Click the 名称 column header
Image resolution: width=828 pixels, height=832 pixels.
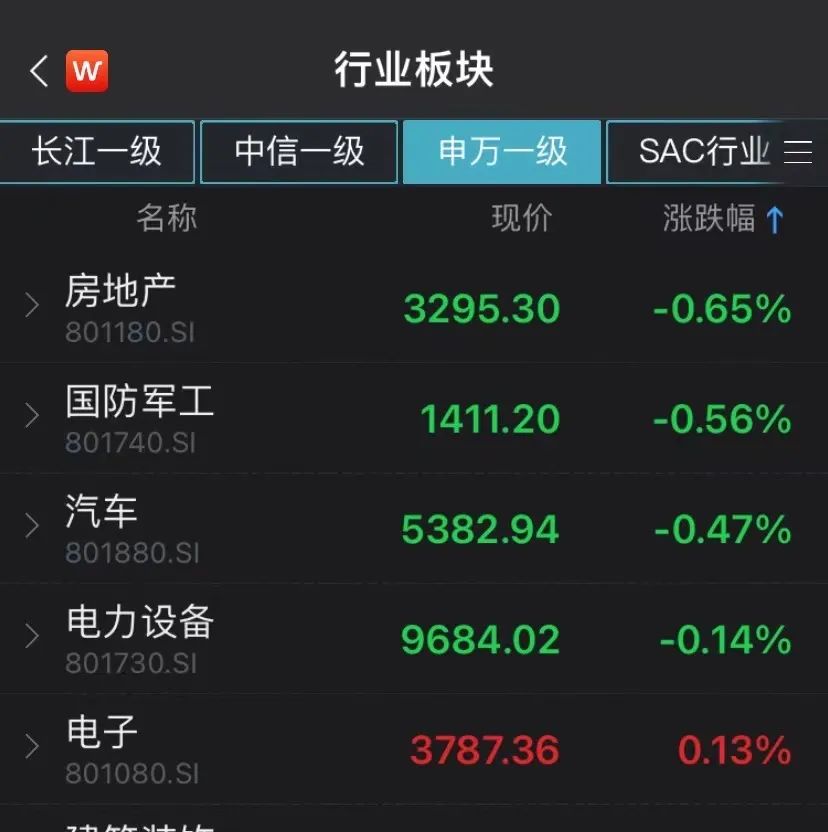click(166, 219)
